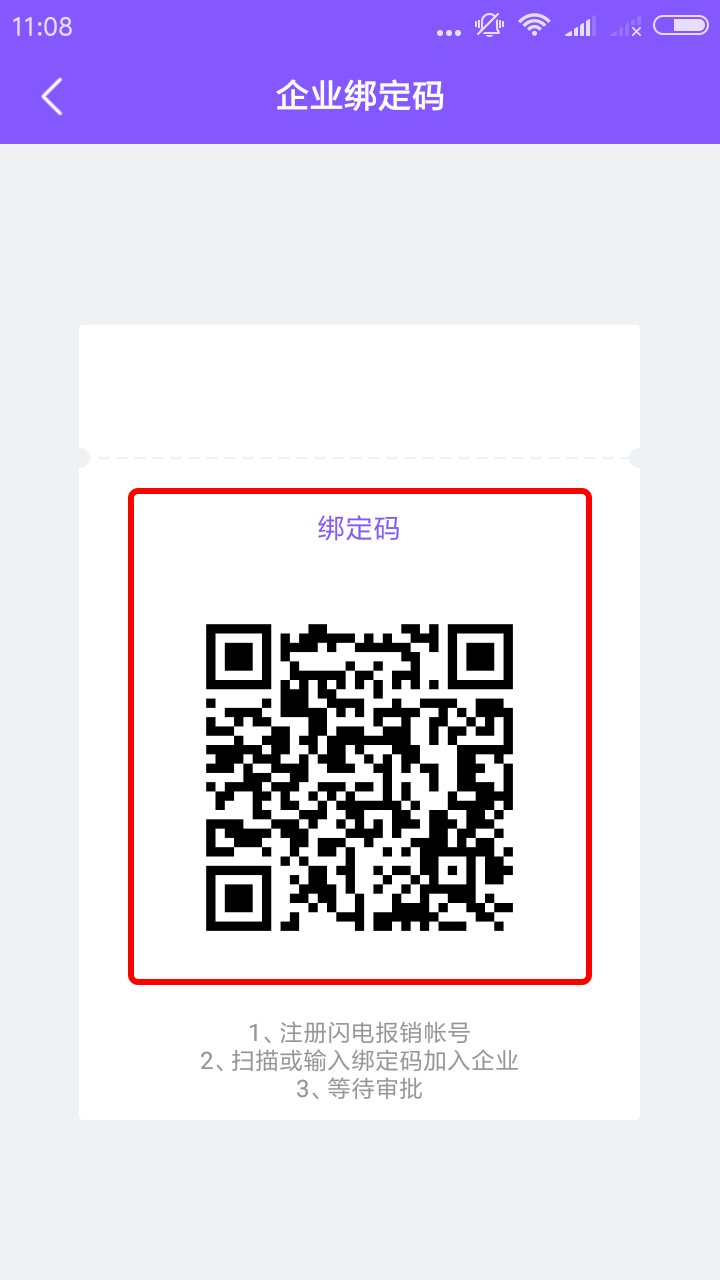
Task: Toggle Wi-Fi from the status bar
Action: (x=535, y=27)
